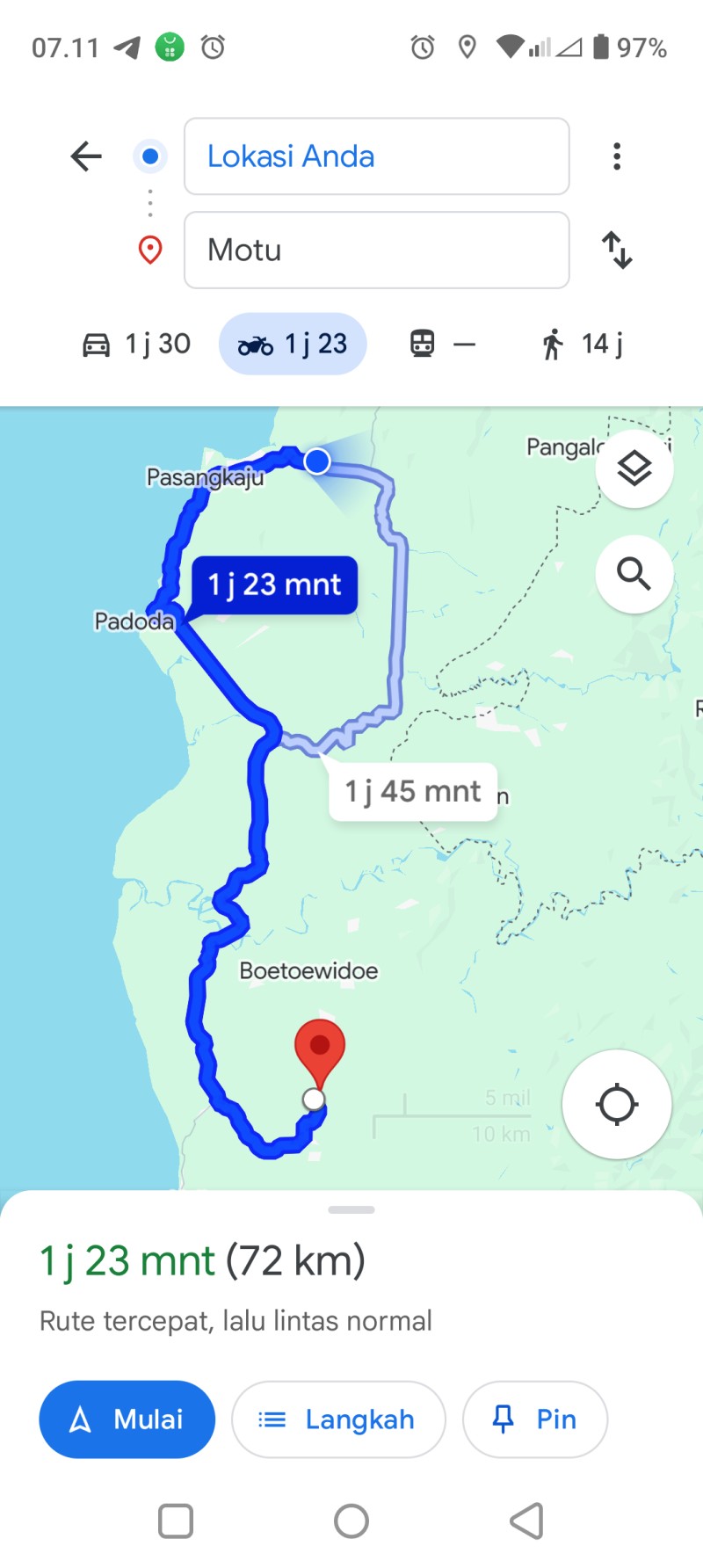Search along the route

click(634, 574)
